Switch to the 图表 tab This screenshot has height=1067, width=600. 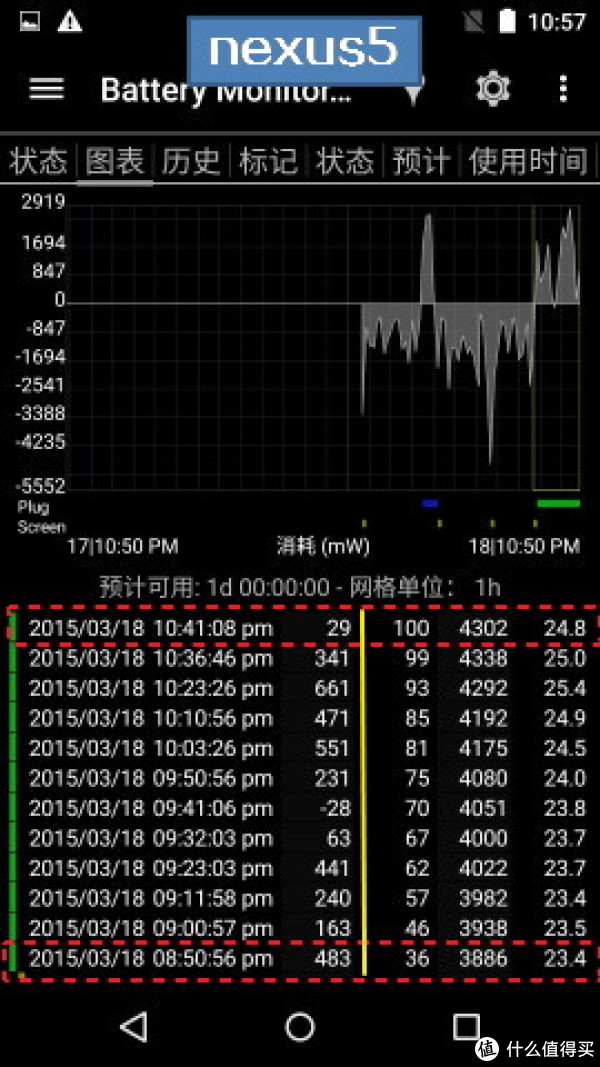click(x=115, y=162)
